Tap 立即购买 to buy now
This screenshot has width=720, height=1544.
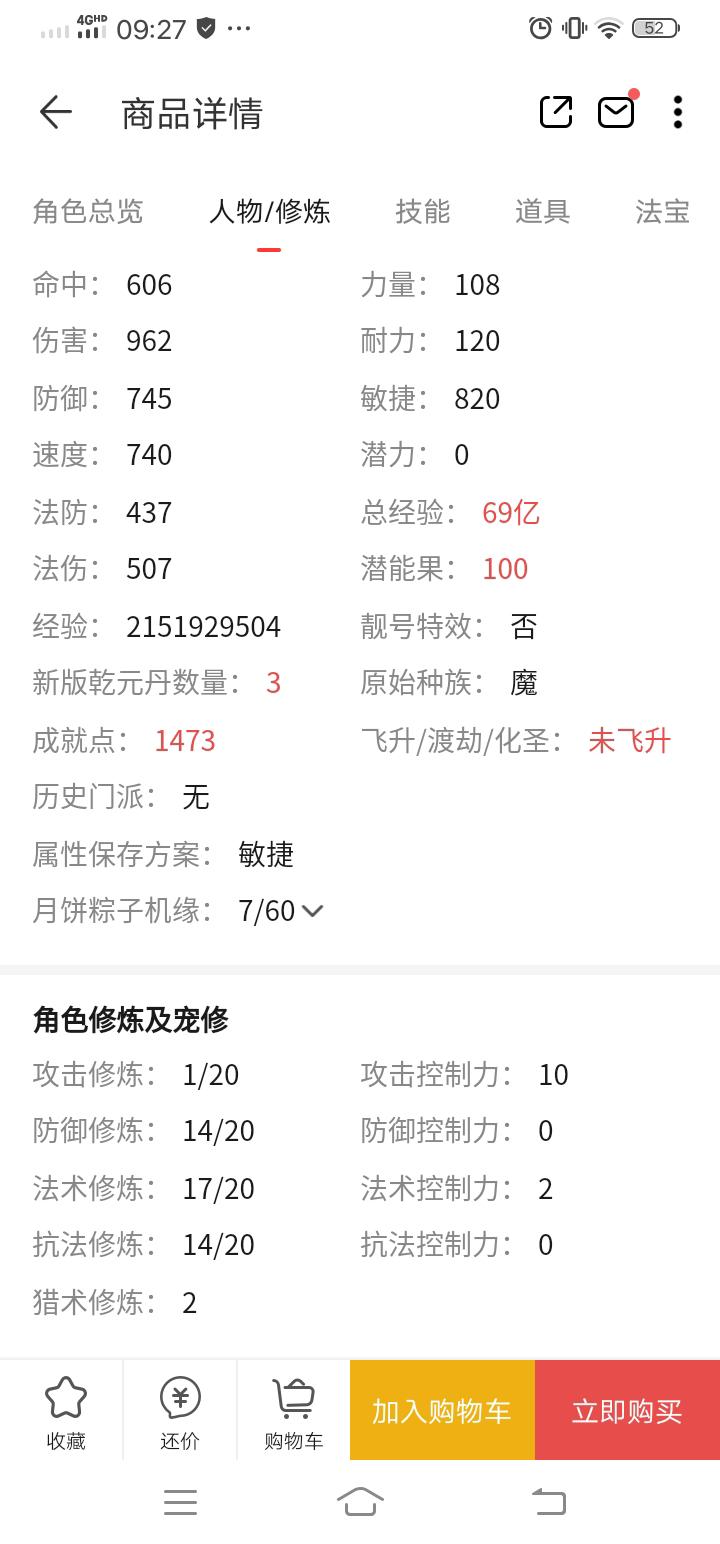pos(627,1410)
